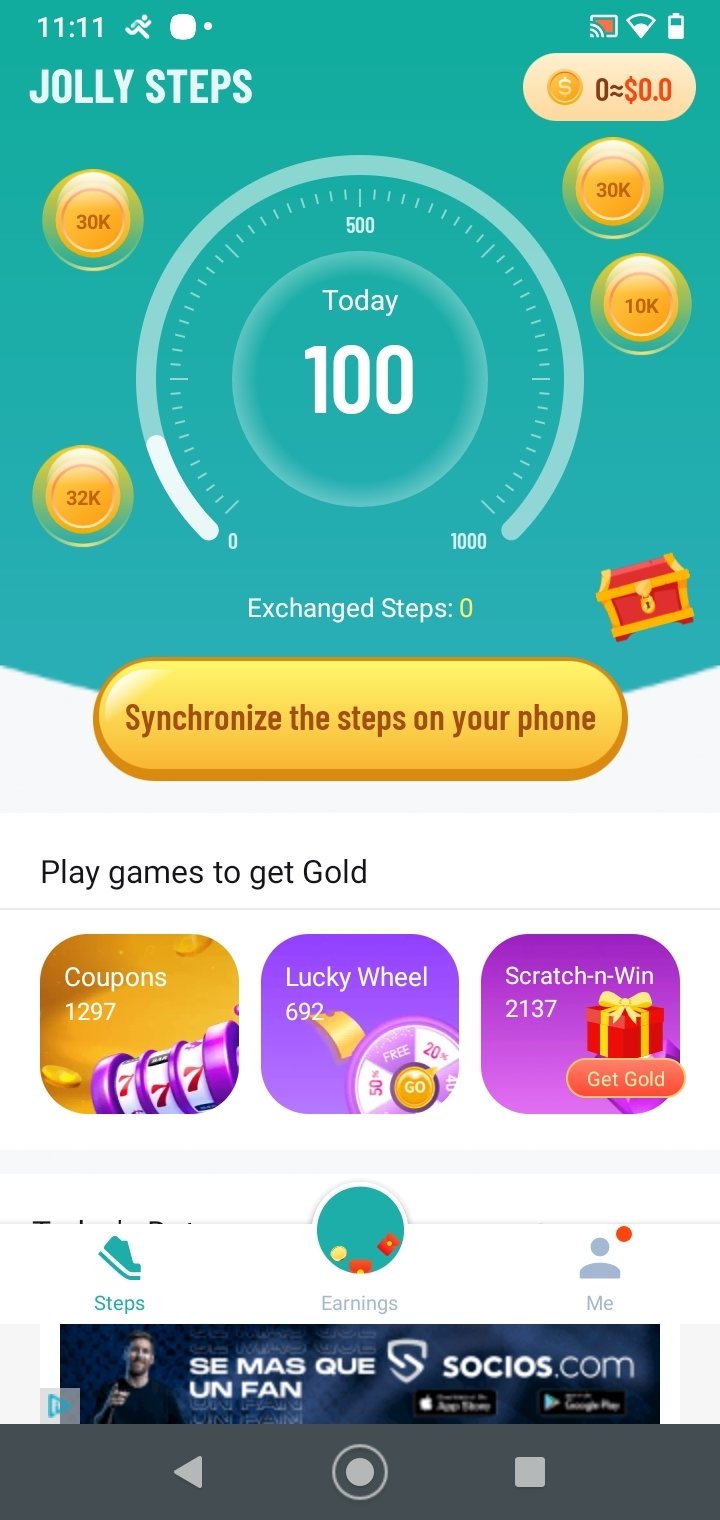Image resolution: width=720 pixels, height=1520 pixels.
Task: Switch to the Me tab
Action: (600, 1274)
